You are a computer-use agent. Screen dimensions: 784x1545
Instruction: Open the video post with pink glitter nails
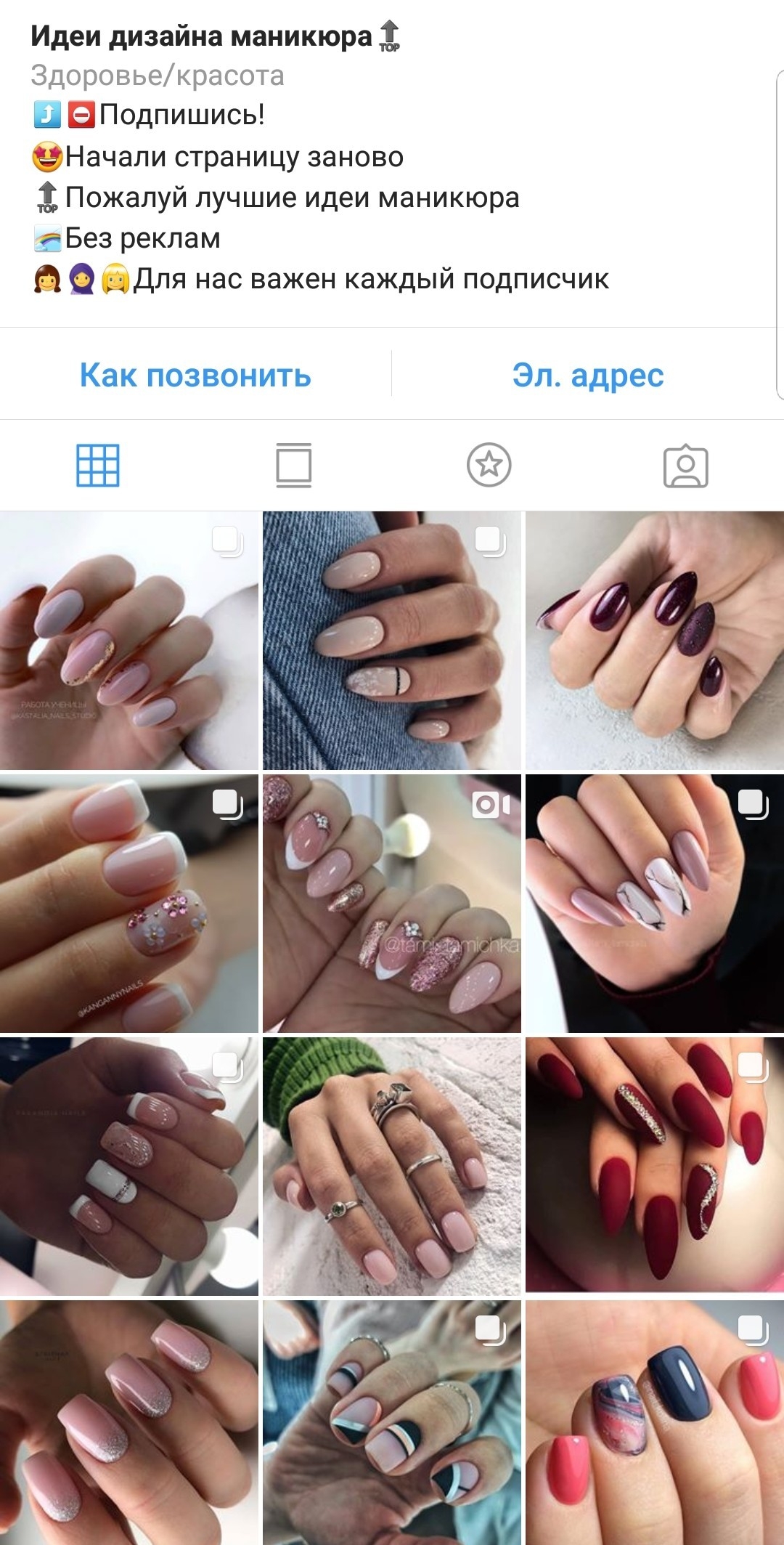[392, 904]
